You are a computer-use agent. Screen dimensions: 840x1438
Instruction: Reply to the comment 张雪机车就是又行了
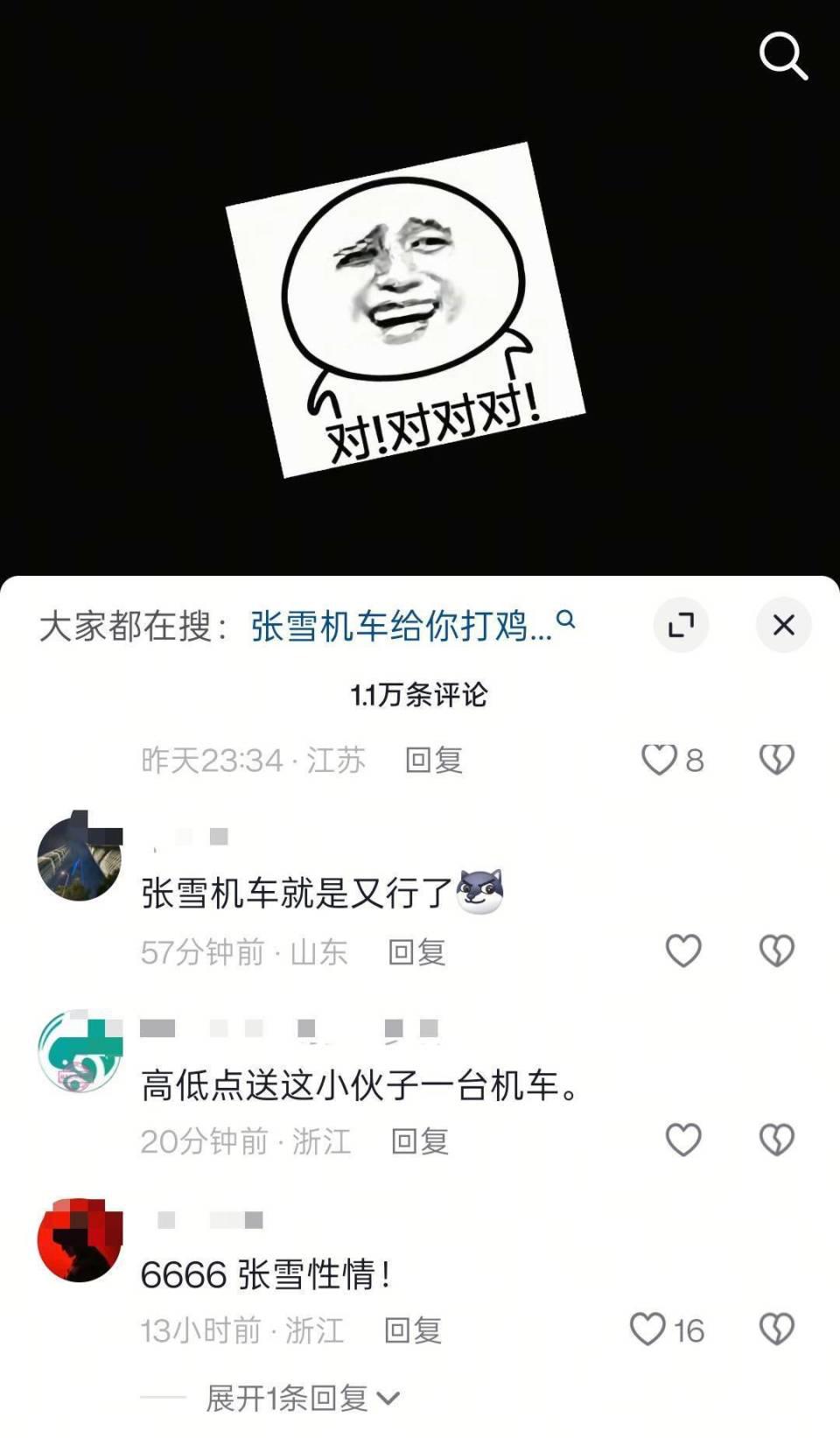417,951
